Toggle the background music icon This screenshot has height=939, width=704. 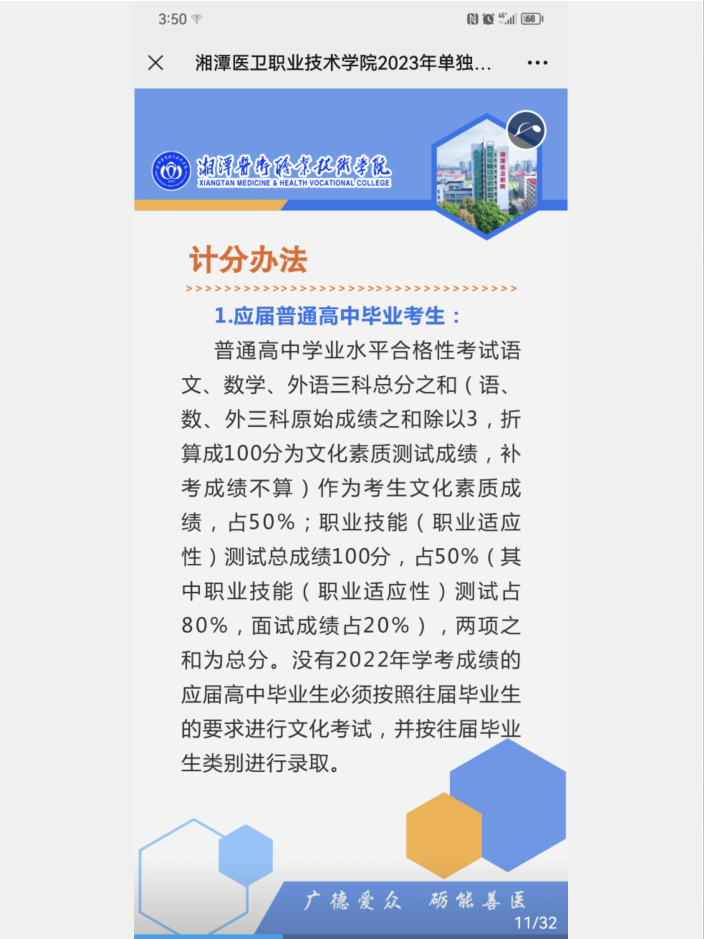pos(526,130)
